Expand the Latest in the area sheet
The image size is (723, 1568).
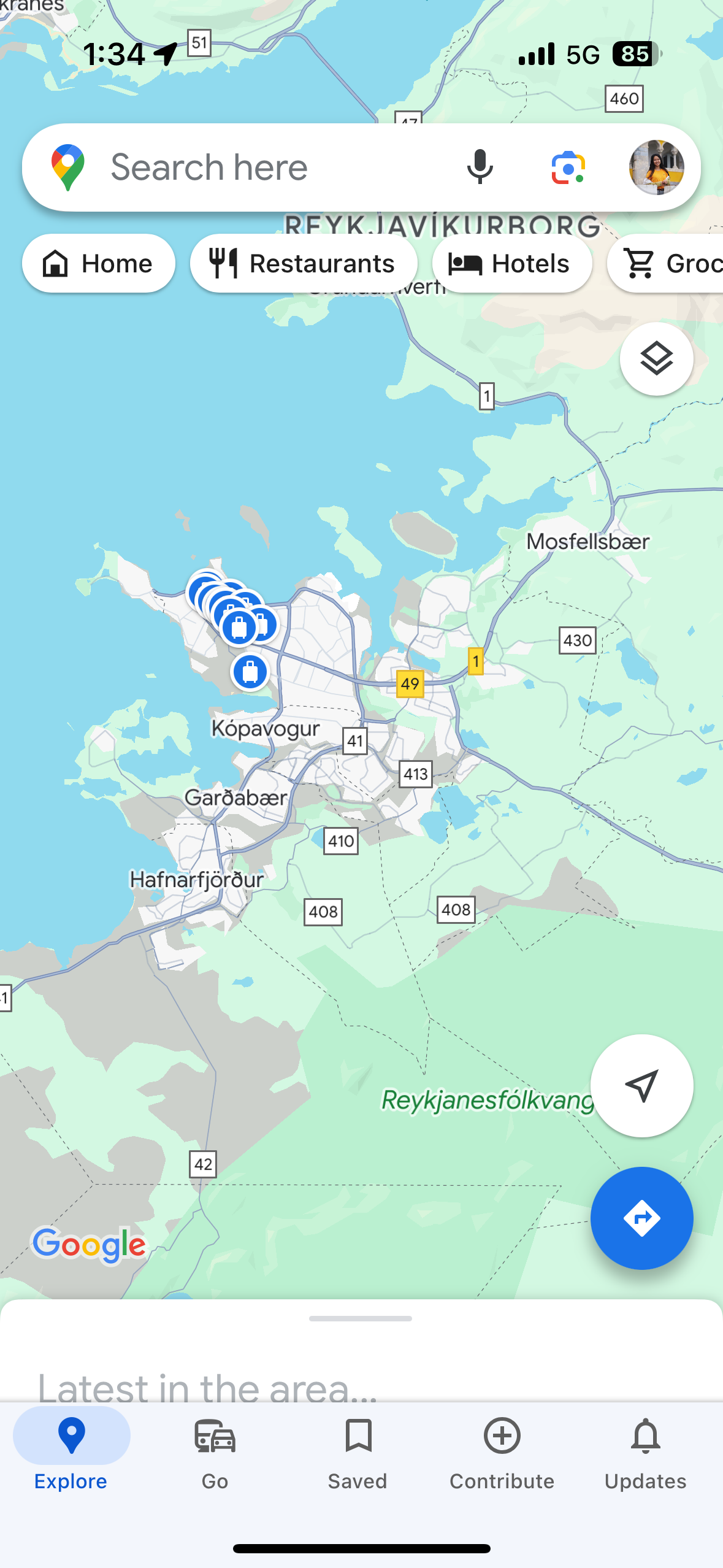(x=361, y=1318)
